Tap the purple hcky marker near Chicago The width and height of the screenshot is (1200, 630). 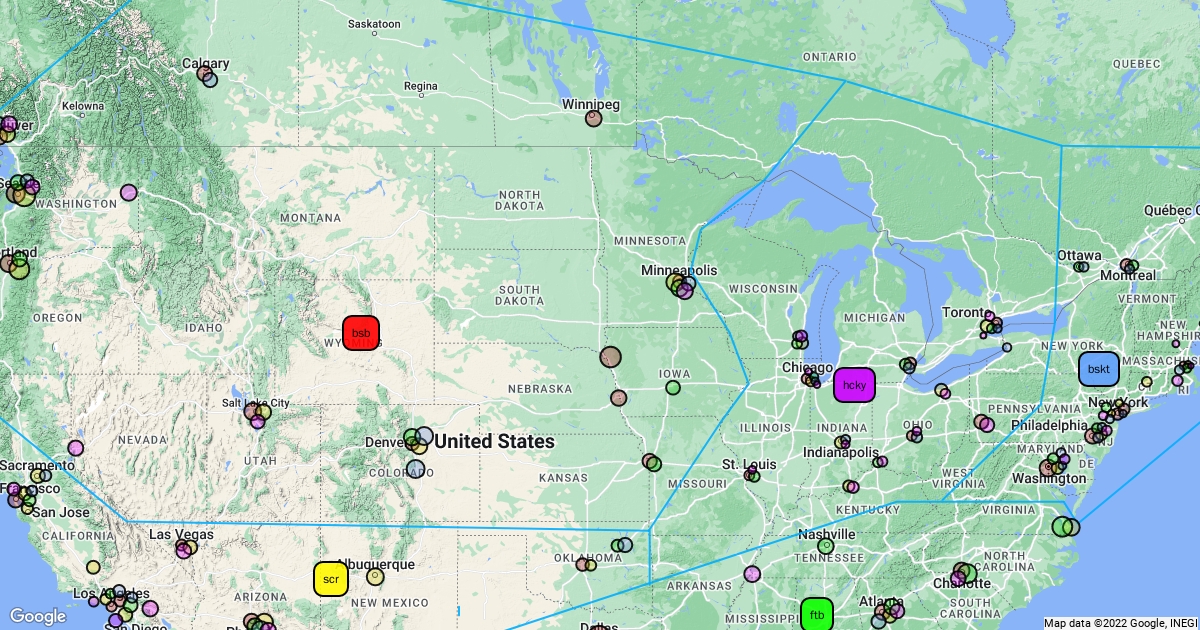coord(854,385)
